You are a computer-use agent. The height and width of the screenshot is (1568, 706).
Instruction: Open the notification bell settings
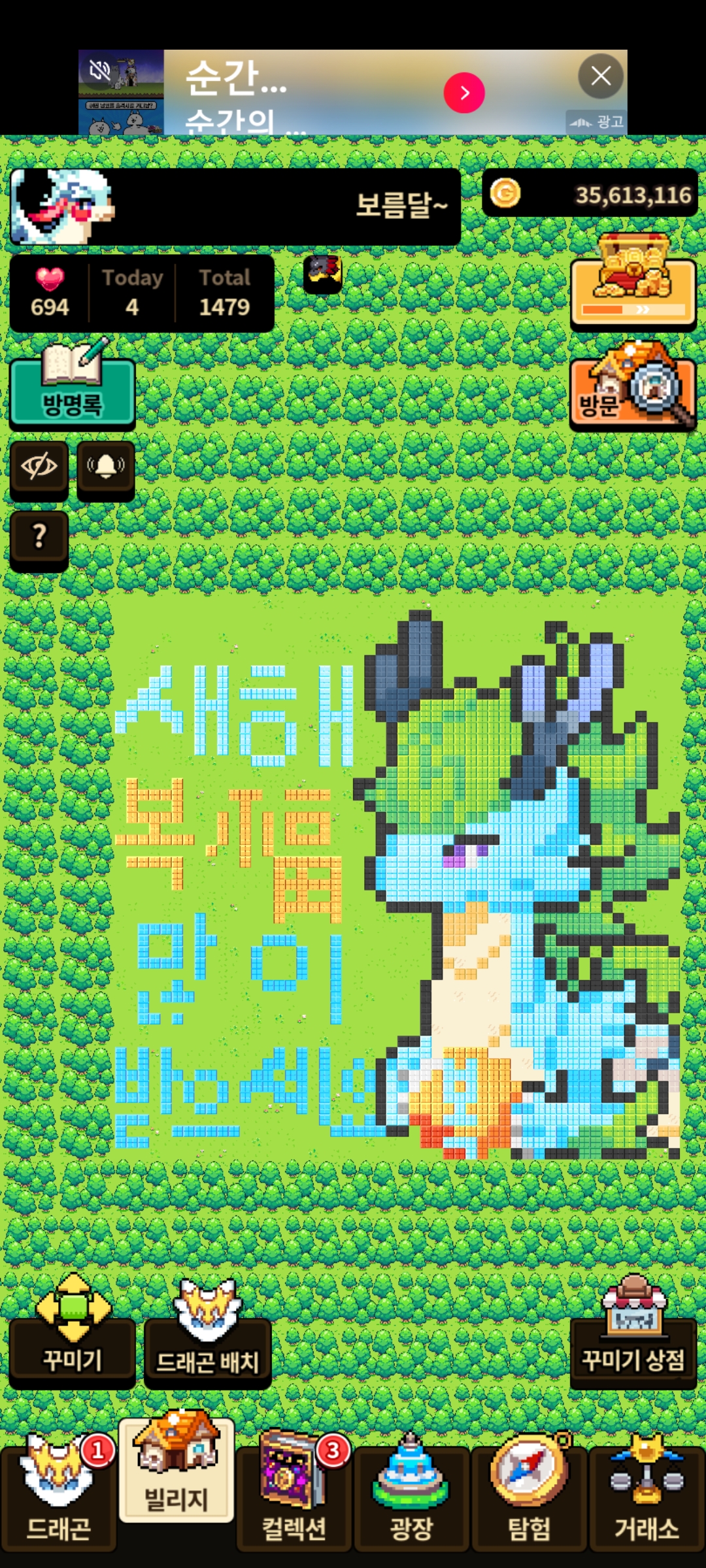106,467
